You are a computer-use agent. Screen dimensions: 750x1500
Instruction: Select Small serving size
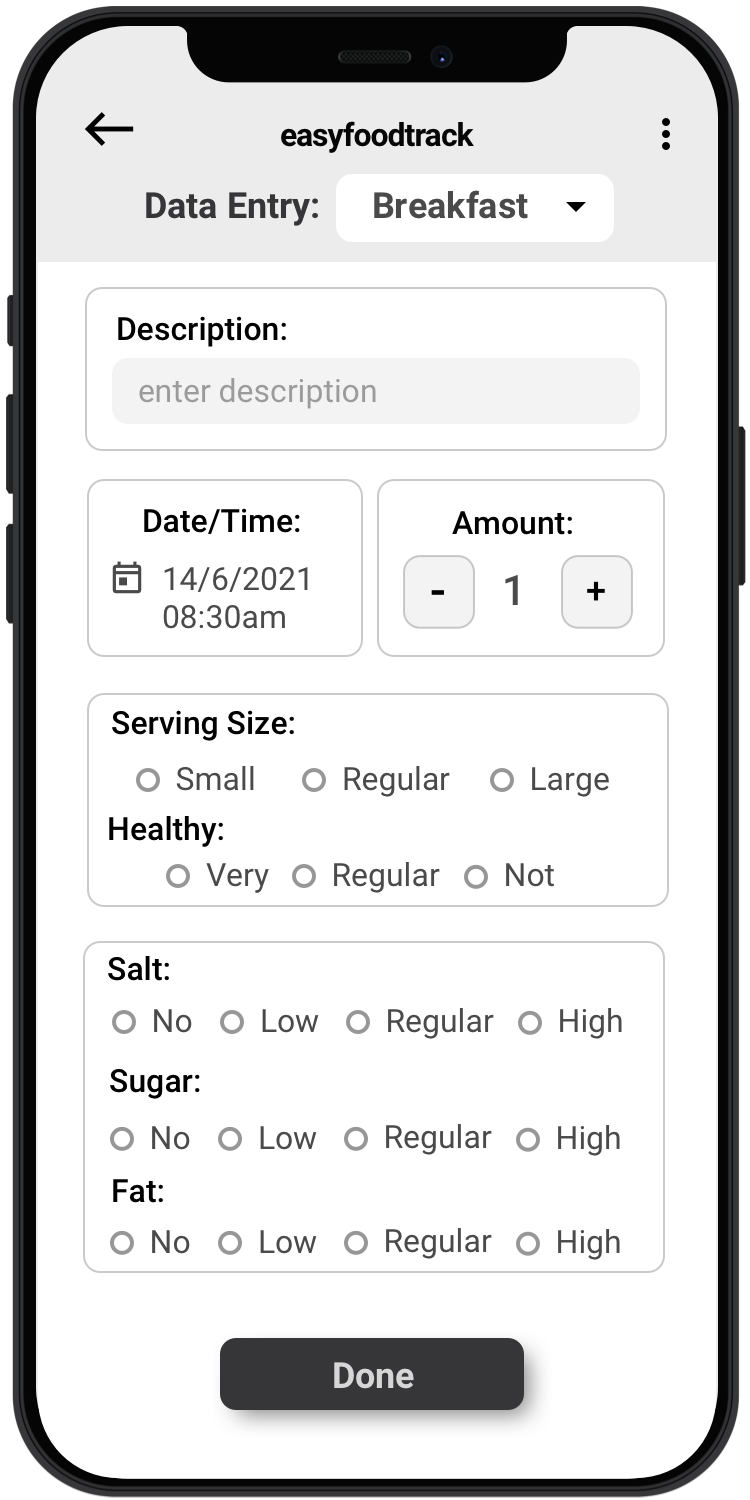pos(196,780)
